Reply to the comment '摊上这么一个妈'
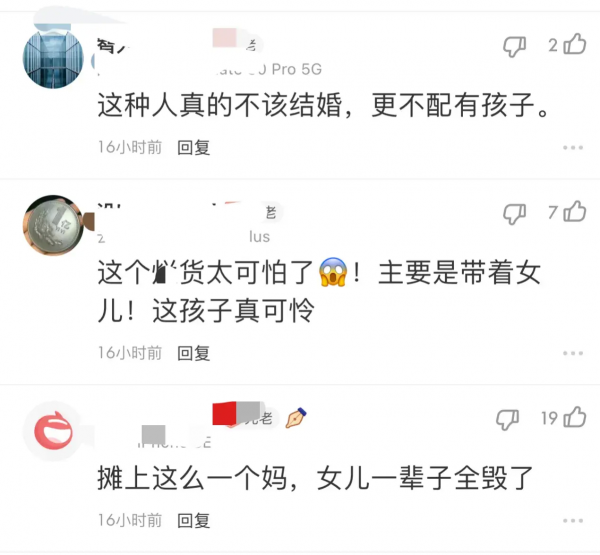The width and height of the screenshot is (600, 555). pos(194,521)
